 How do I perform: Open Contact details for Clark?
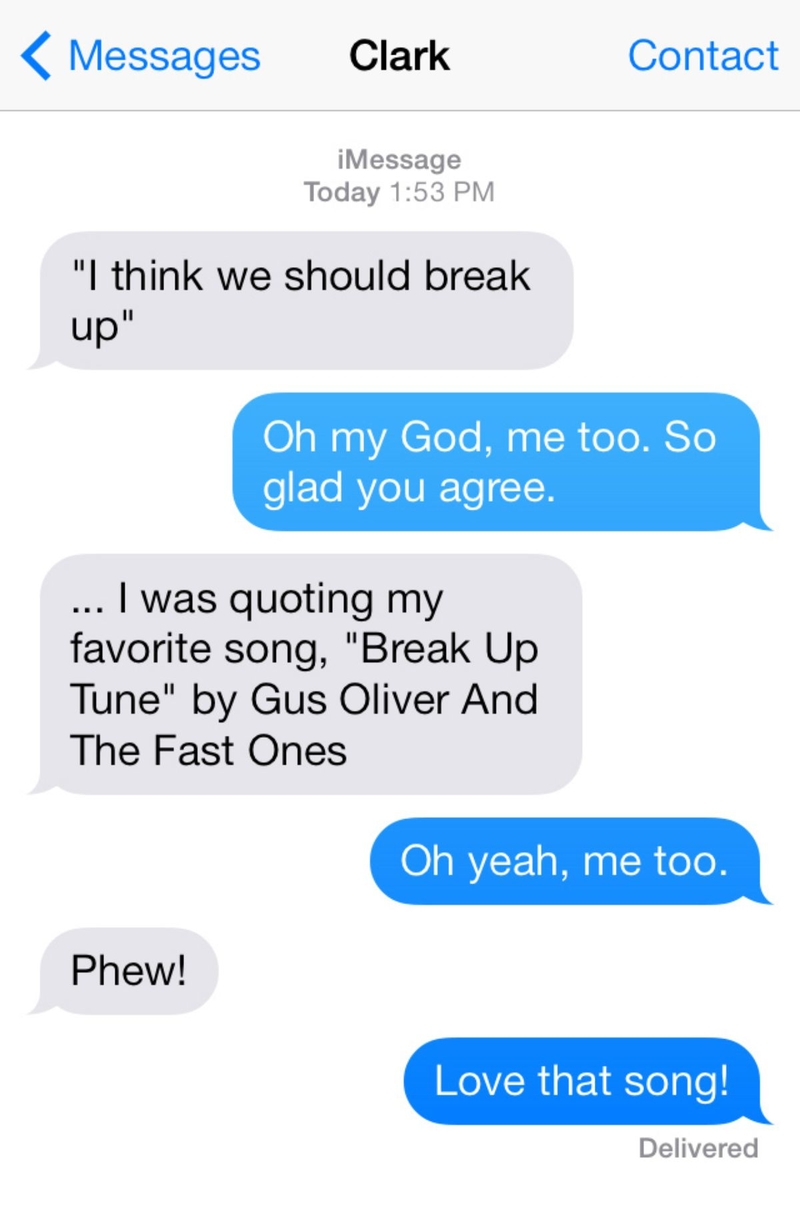pos(702,56)
